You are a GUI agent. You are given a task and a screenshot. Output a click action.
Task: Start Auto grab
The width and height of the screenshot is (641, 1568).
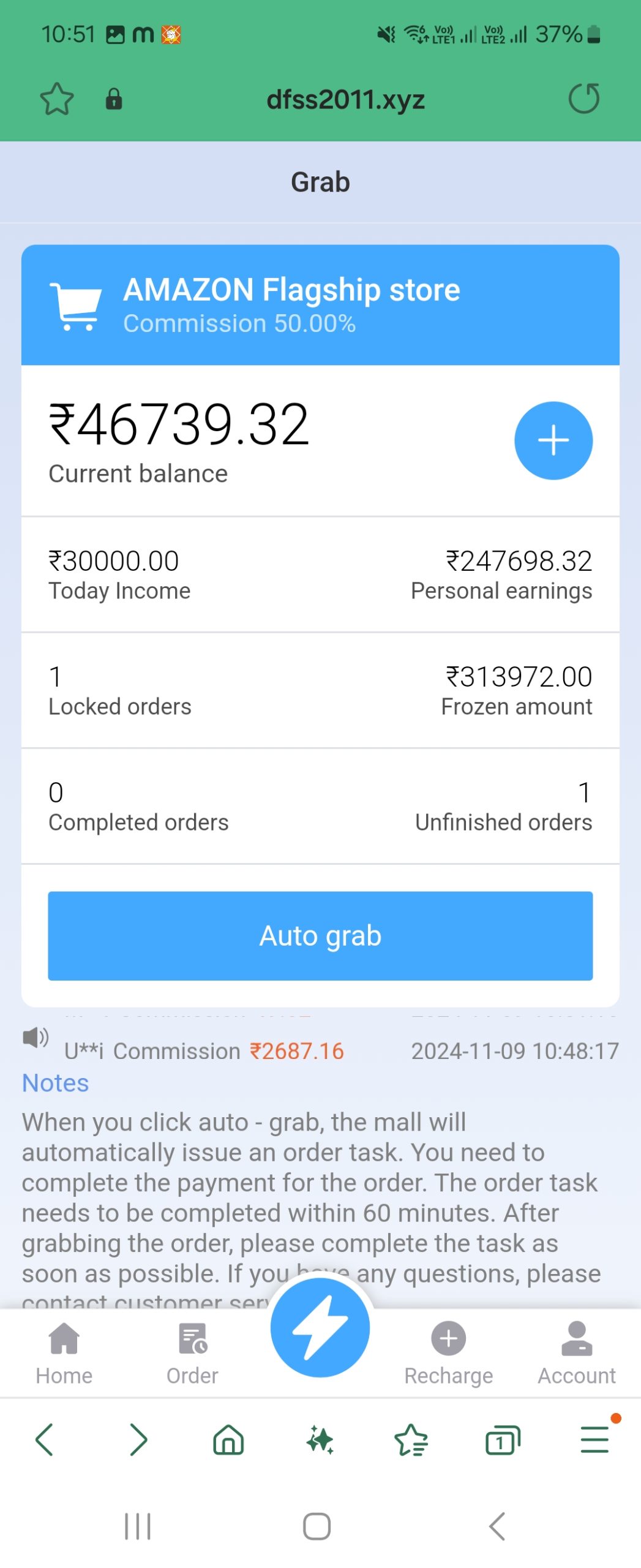pyautogui.click(x=320, y=935)
